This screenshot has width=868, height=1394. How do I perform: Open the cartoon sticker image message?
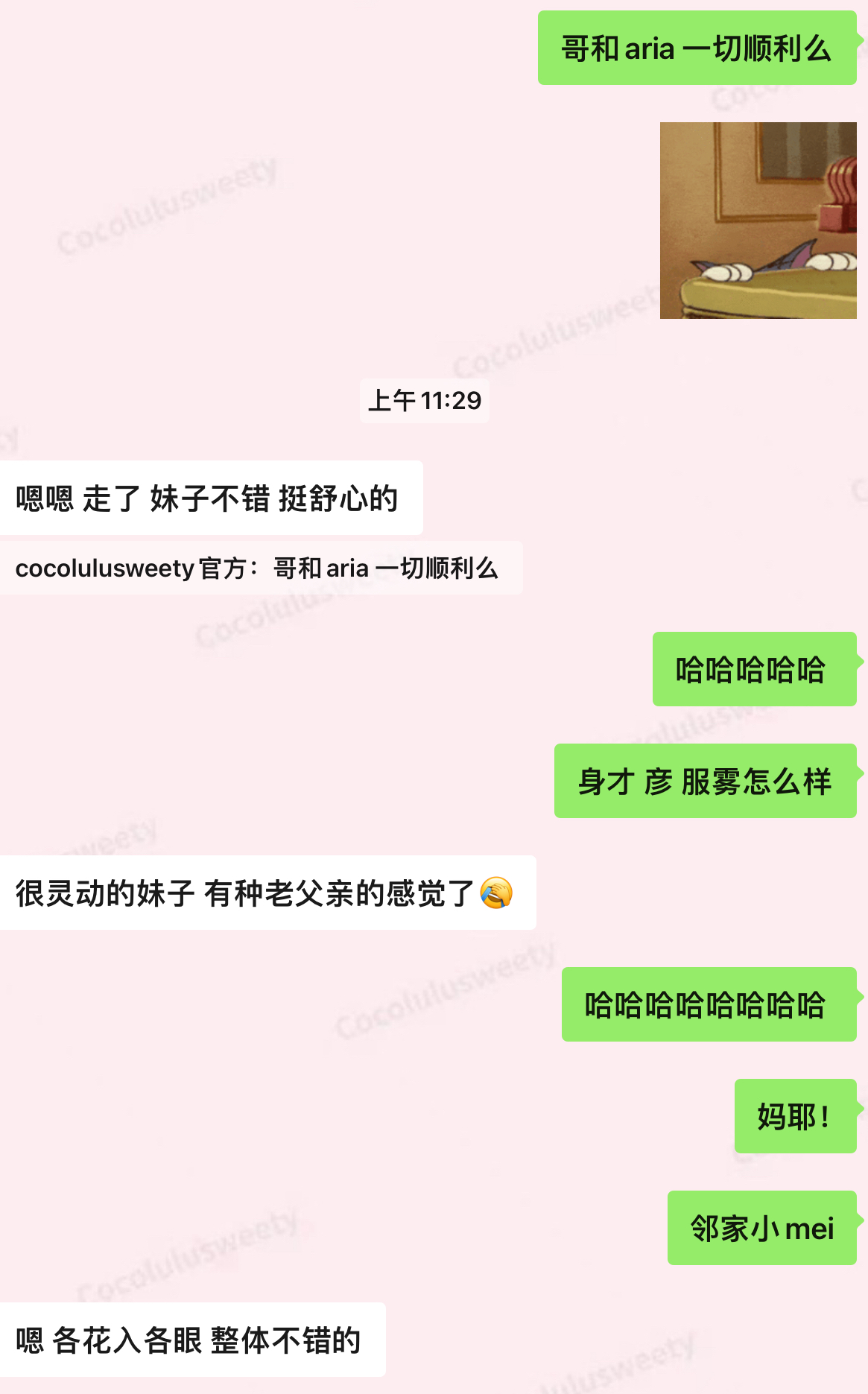click(x=758, y=221)
